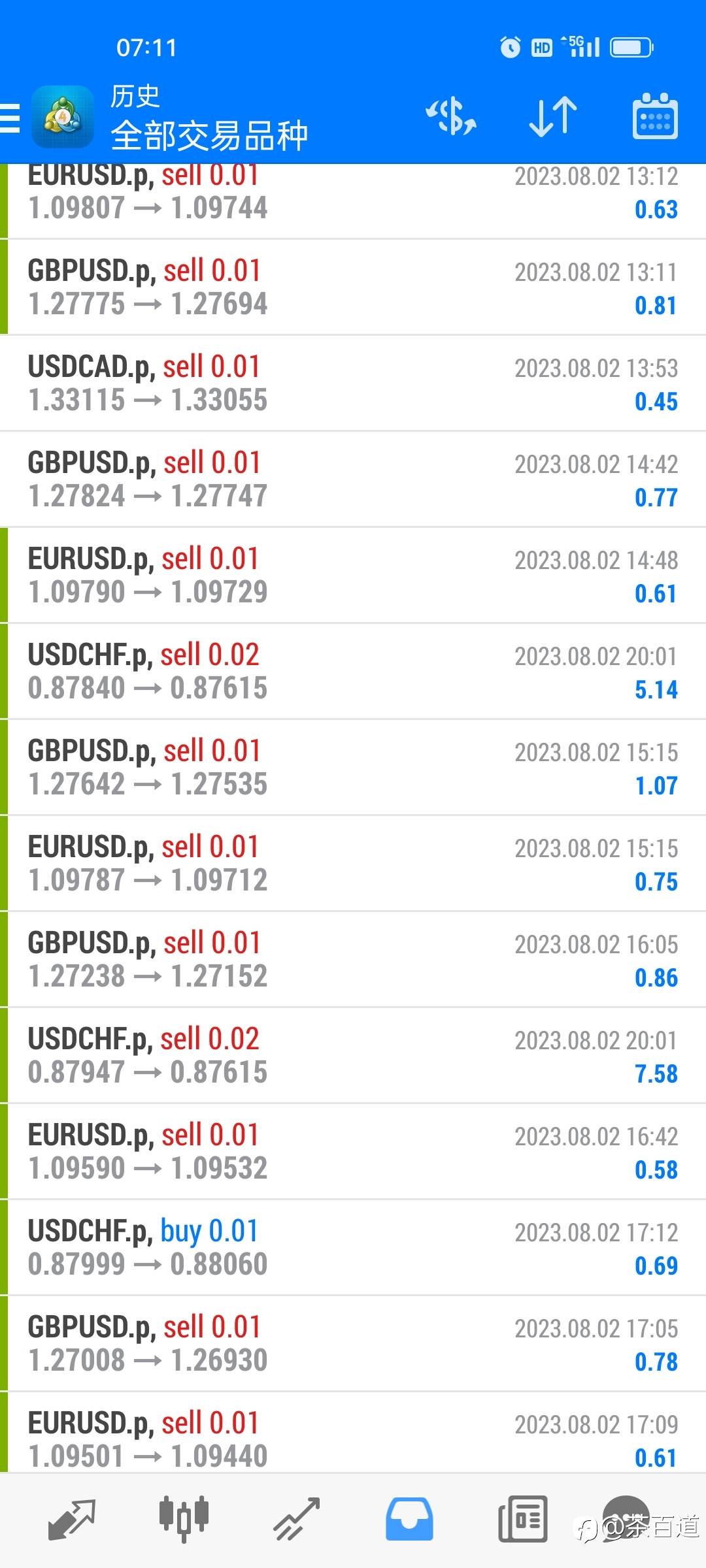Switch to the Chart tab
Screen dimensions: 706x1568
[x=184, y=1519]
